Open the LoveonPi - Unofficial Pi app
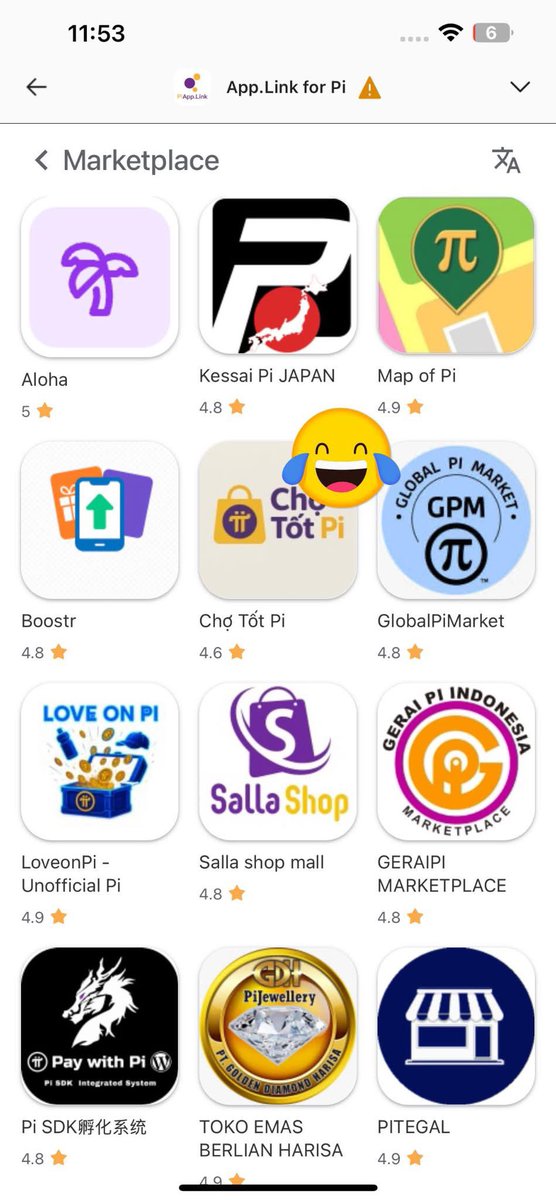Image resolution: width=556 pixels, height=1200 pixels. point(100,762)
